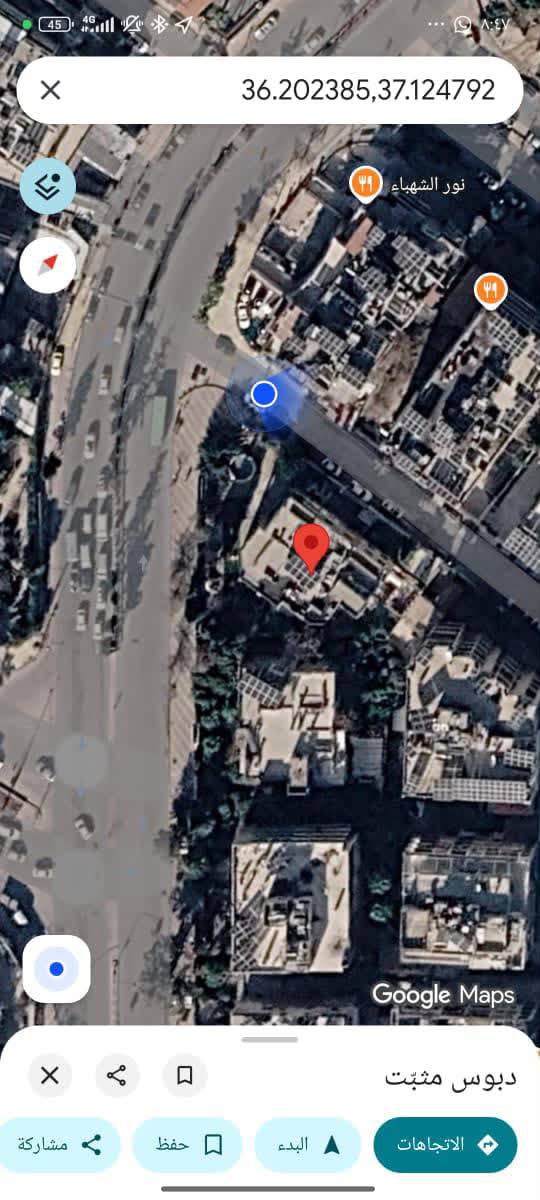Dismiss the dropped pin panel

click(x=50, y=1076)
